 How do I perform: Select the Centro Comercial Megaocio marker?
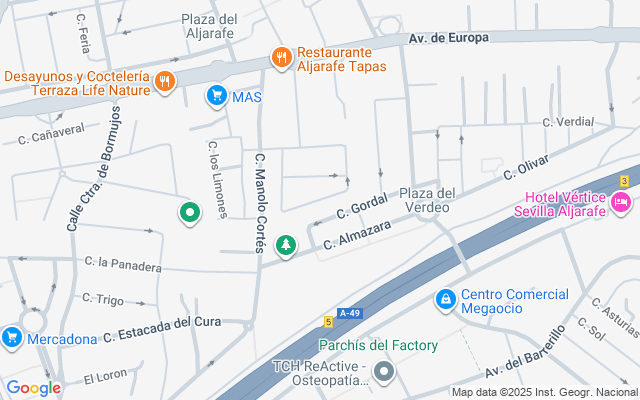point(446,299)
